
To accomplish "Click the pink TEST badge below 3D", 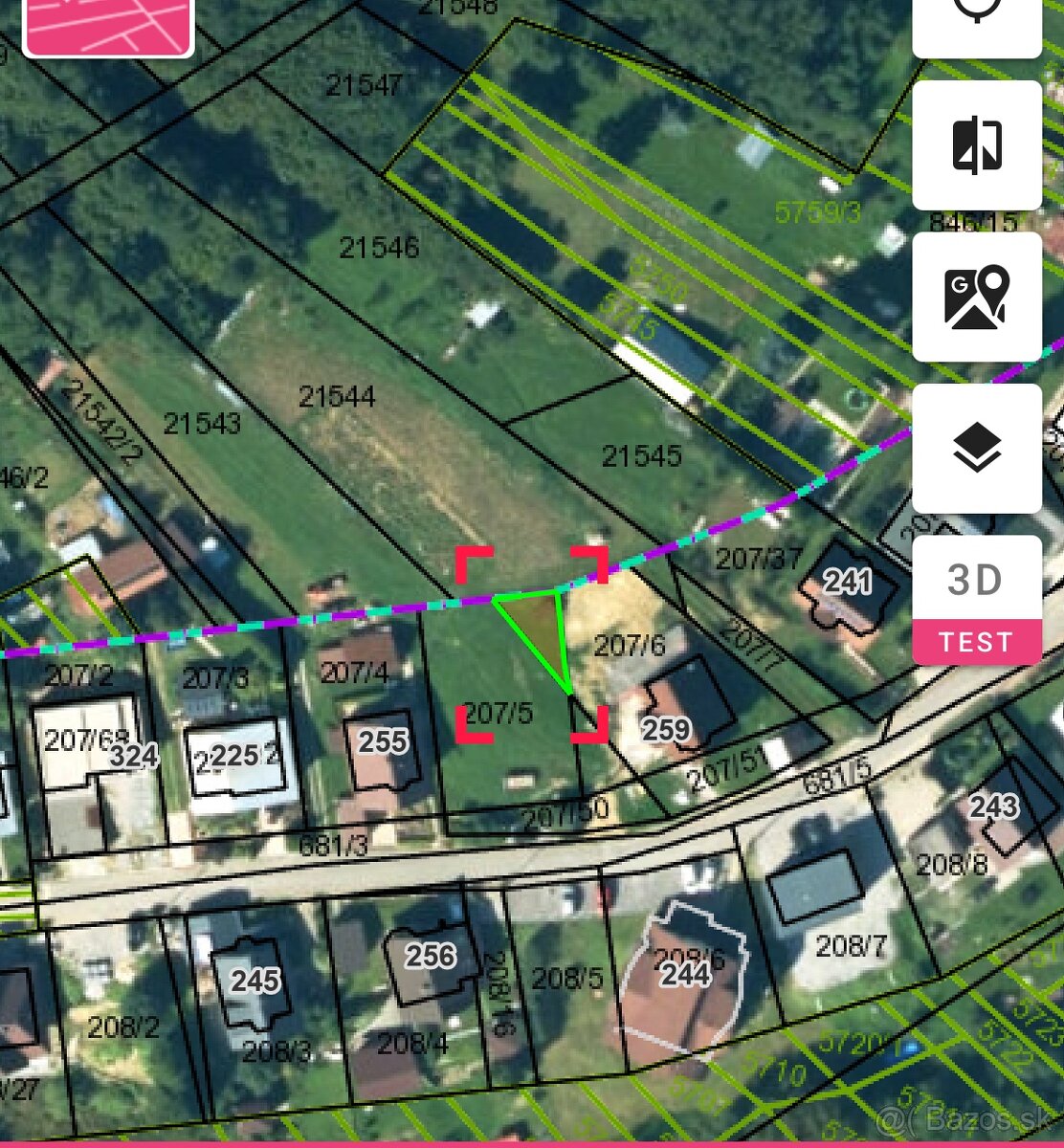I will (x=977, y=642).
